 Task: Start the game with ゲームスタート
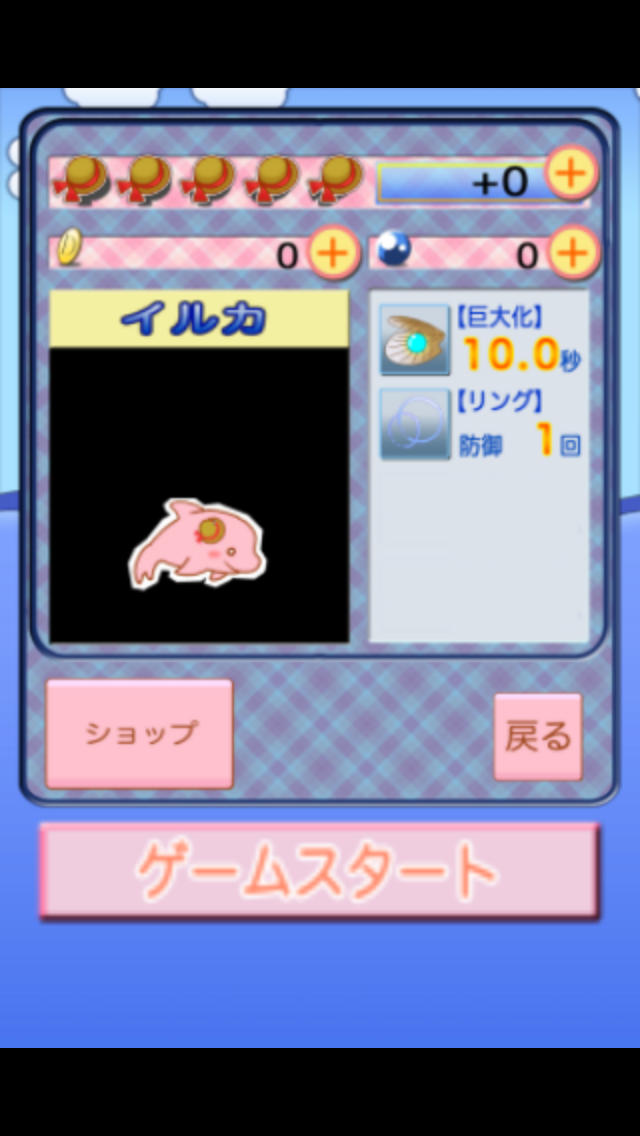319,870
